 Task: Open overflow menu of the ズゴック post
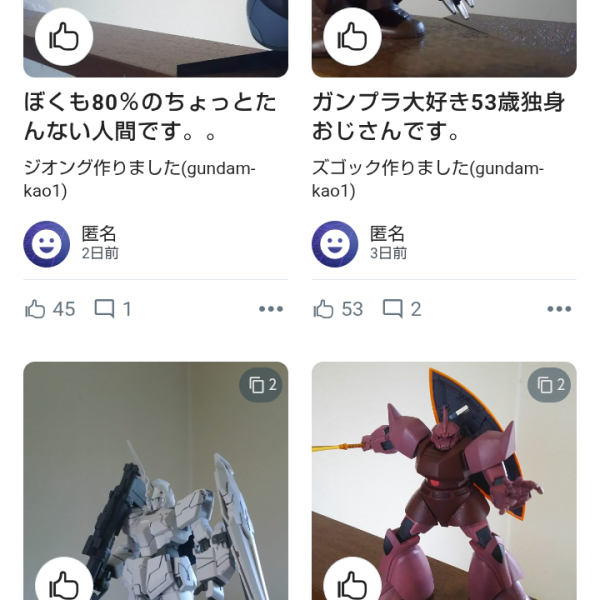[559, 309]
